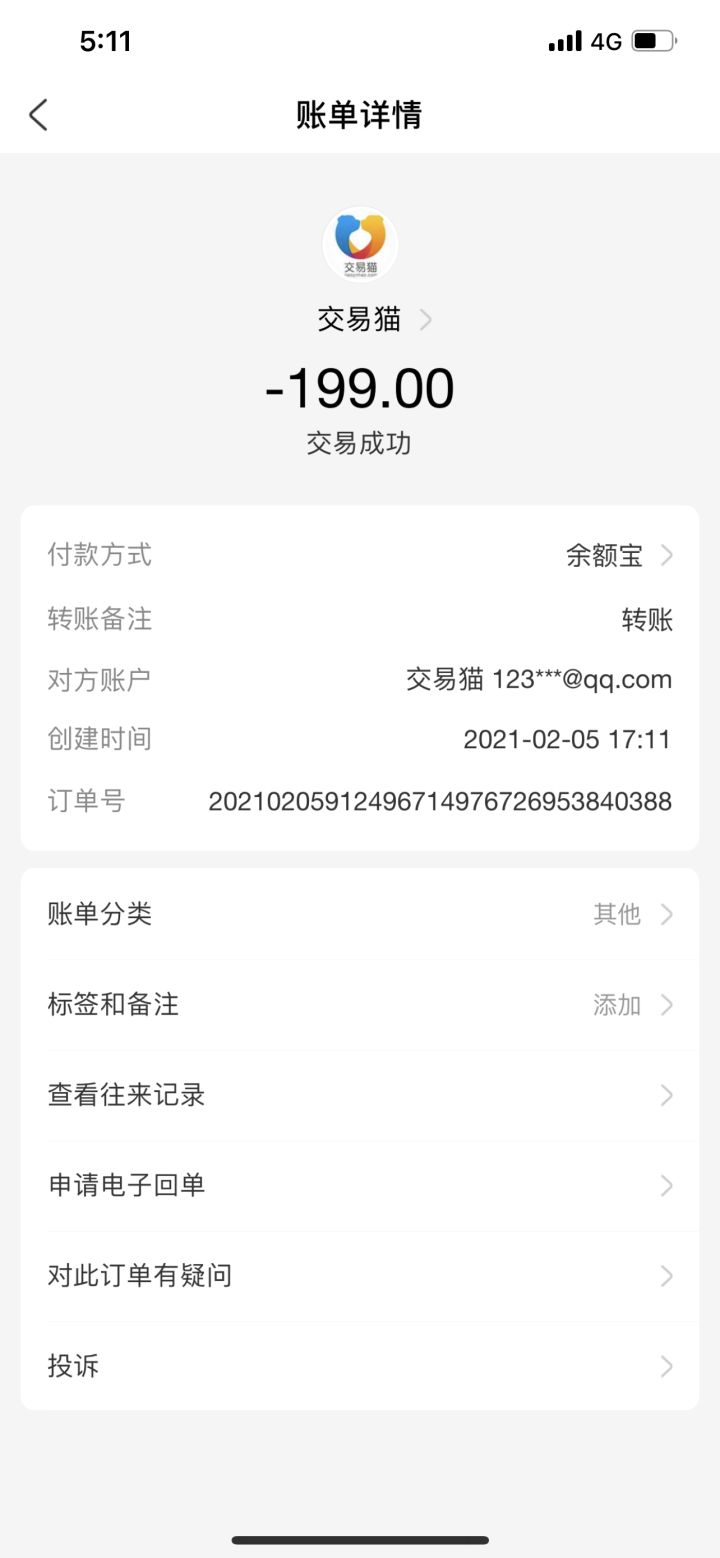720x1558 pixels.
Task: Tap the back arrow to return
Action: (38, 114)
